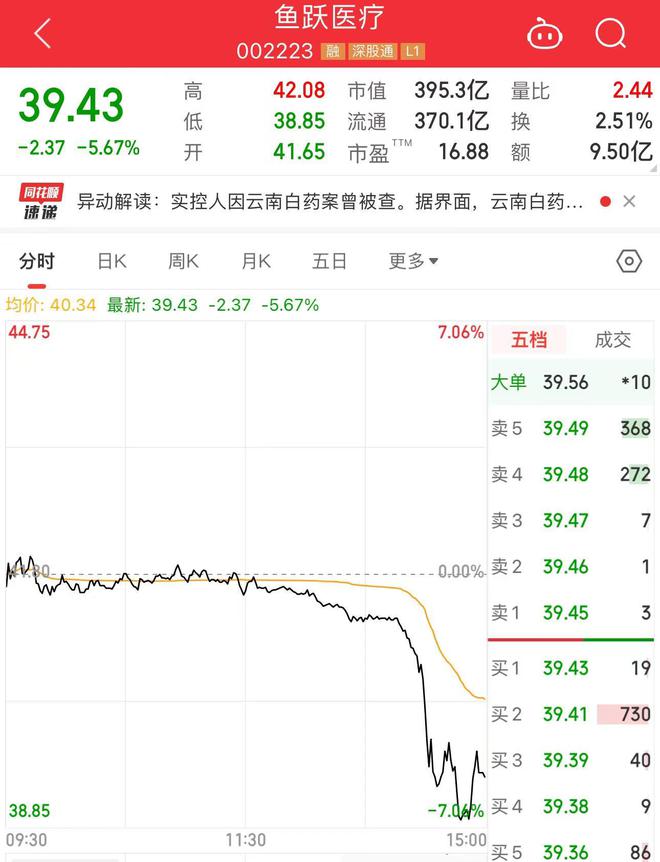Viewport: 660px width, 862px height.
Task: Dismiss the 异动解读 banner
Action: [629, 202]
